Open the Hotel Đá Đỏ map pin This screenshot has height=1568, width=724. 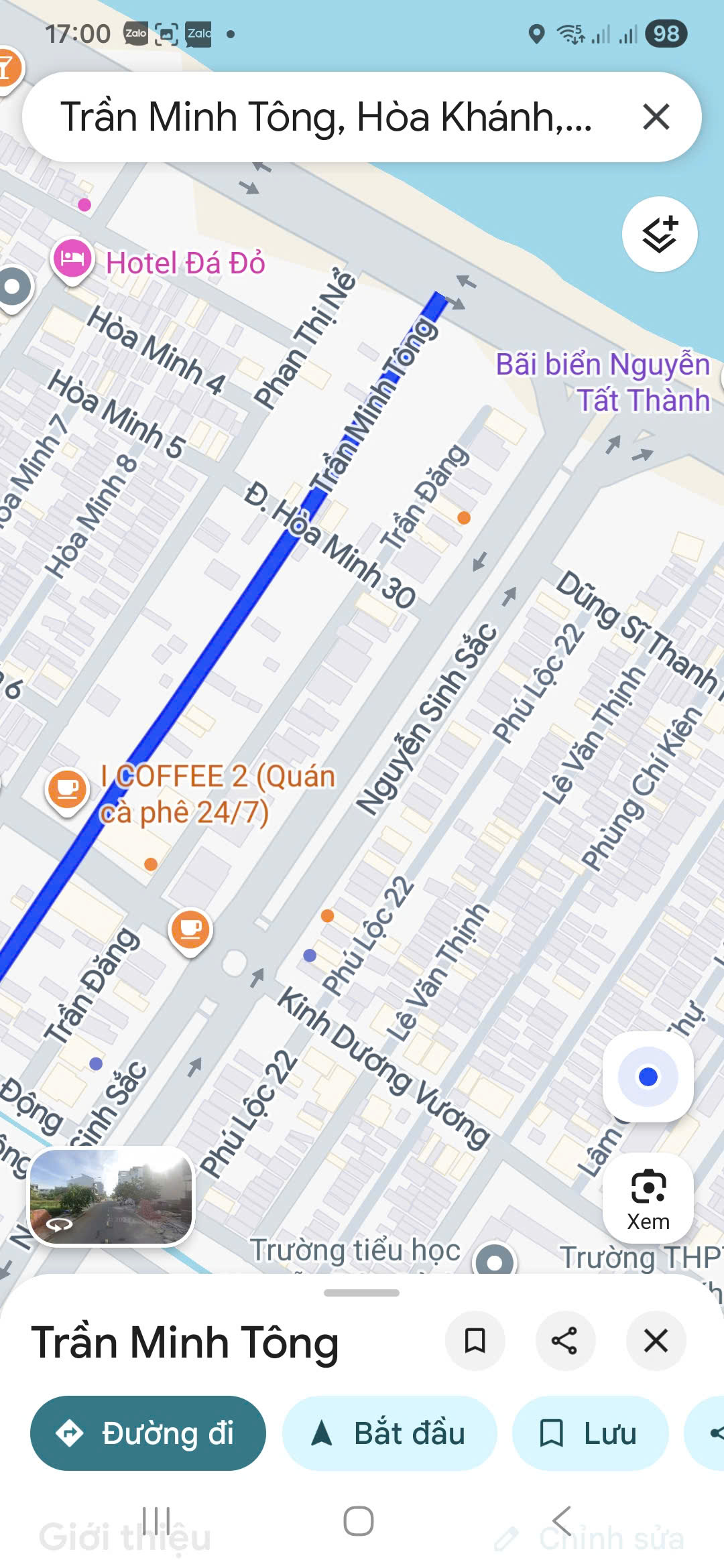[72, 259]
